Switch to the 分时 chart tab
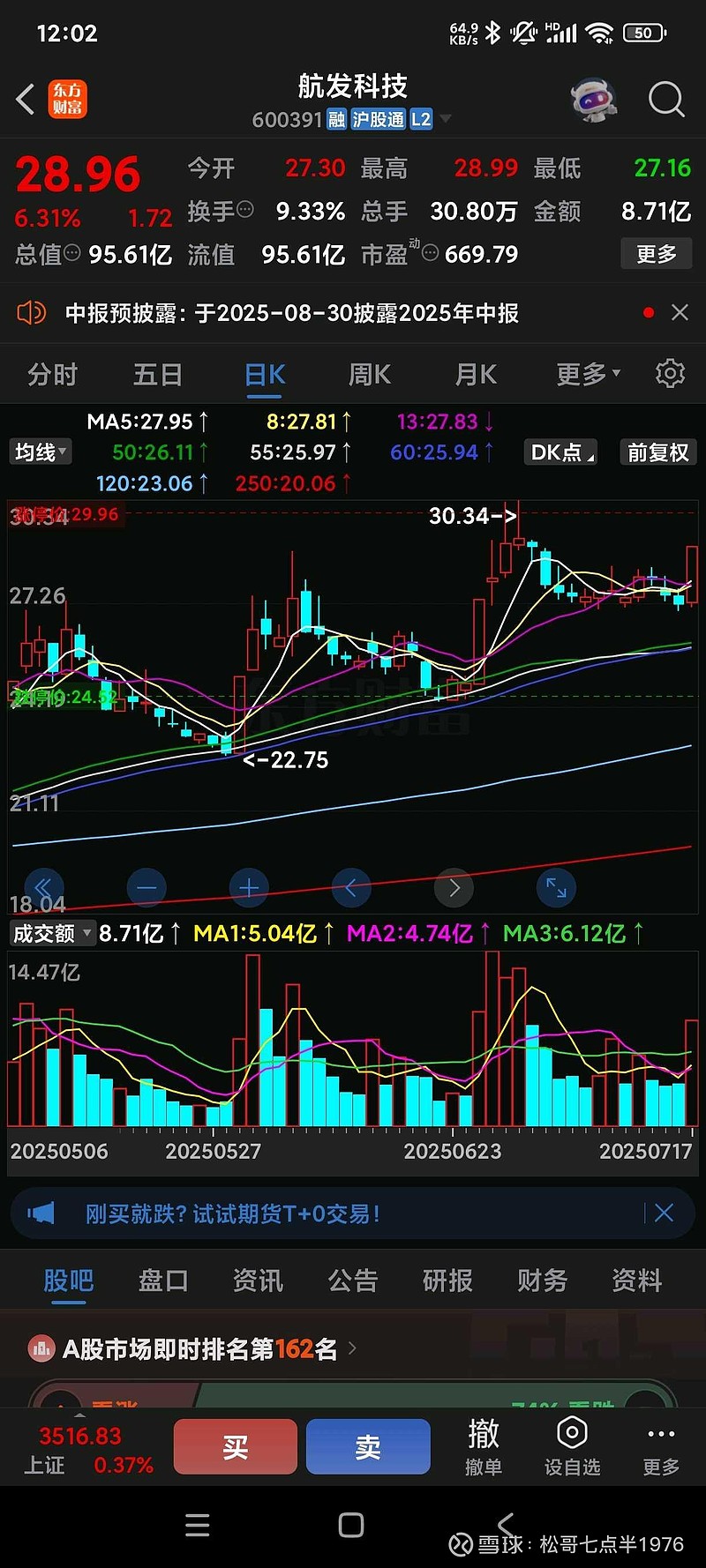This screenshot has width=706, height=1568. 52,375
